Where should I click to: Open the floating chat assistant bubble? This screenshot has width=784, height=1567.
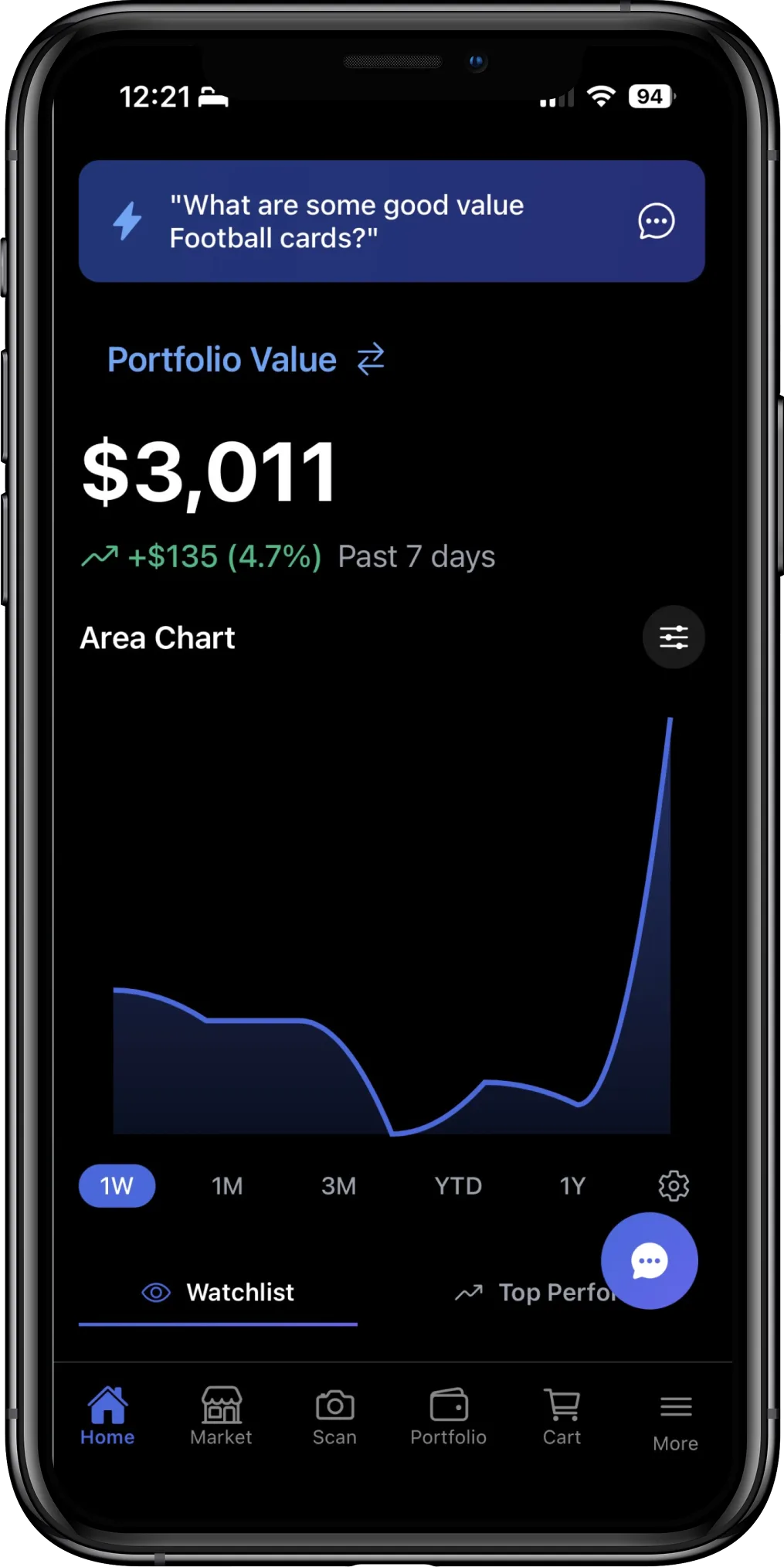click(650, 1259)
